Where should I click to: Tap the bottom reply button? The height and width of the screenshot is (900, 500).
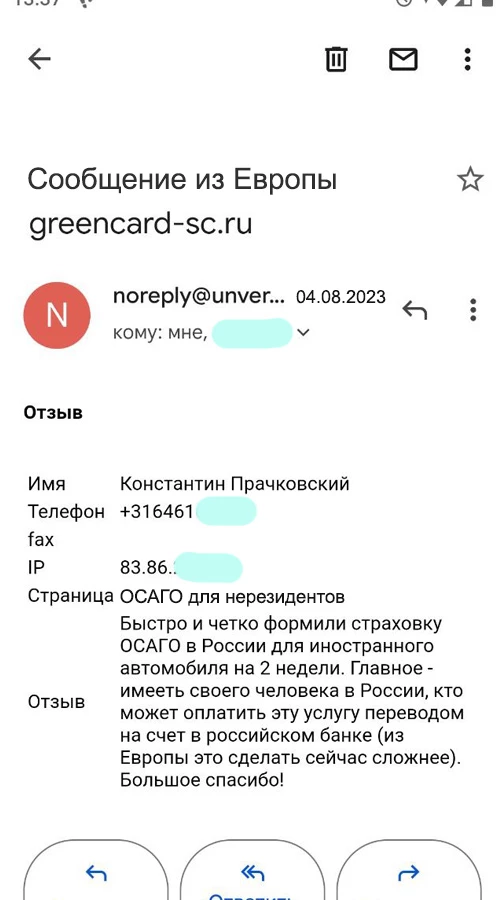click(x=96, y=872)
